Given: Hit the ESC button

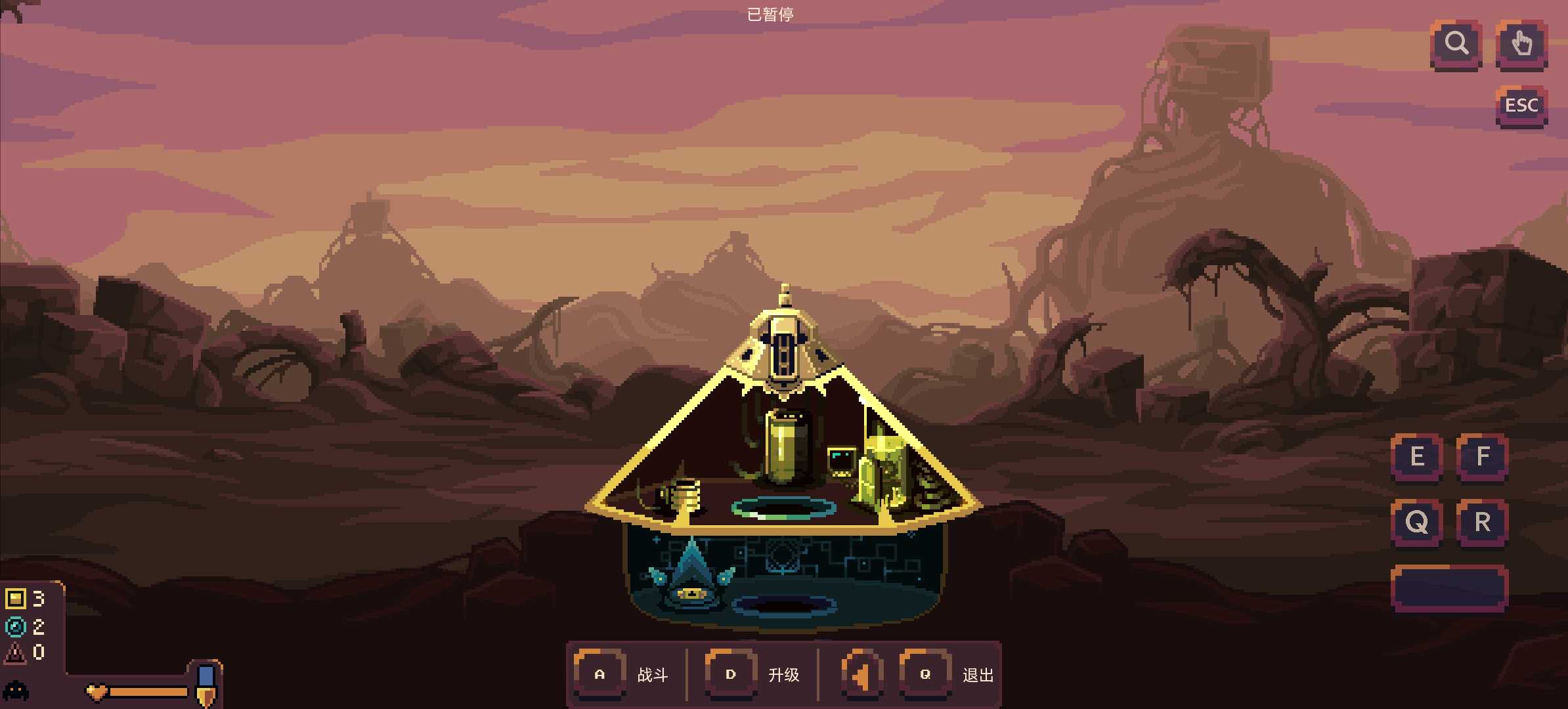Looking at the screenshot, I should pyautogui.click(x=1521, y=106).
